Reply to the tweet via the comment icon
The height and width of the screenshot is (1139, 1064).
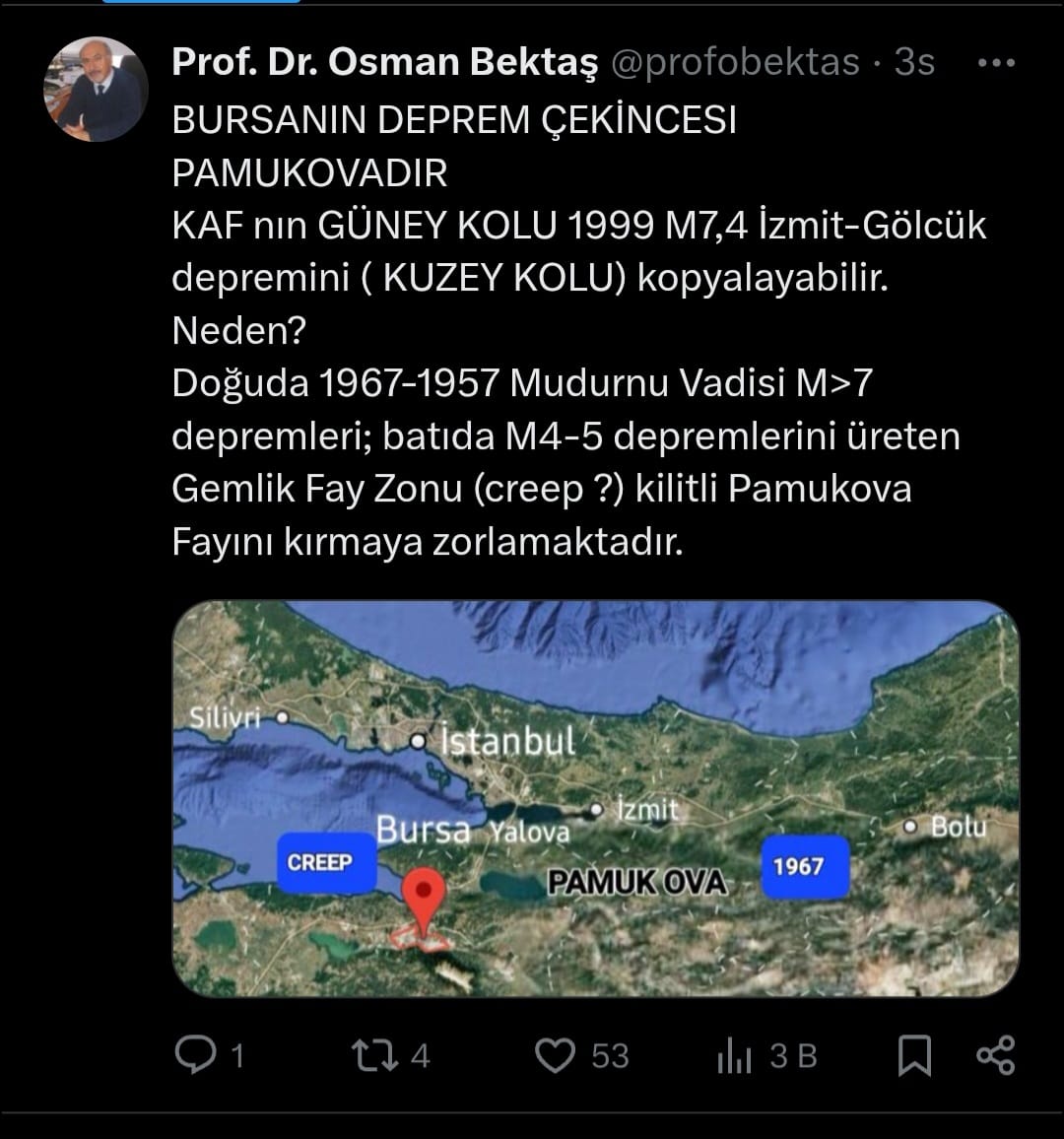[195, 1054]
